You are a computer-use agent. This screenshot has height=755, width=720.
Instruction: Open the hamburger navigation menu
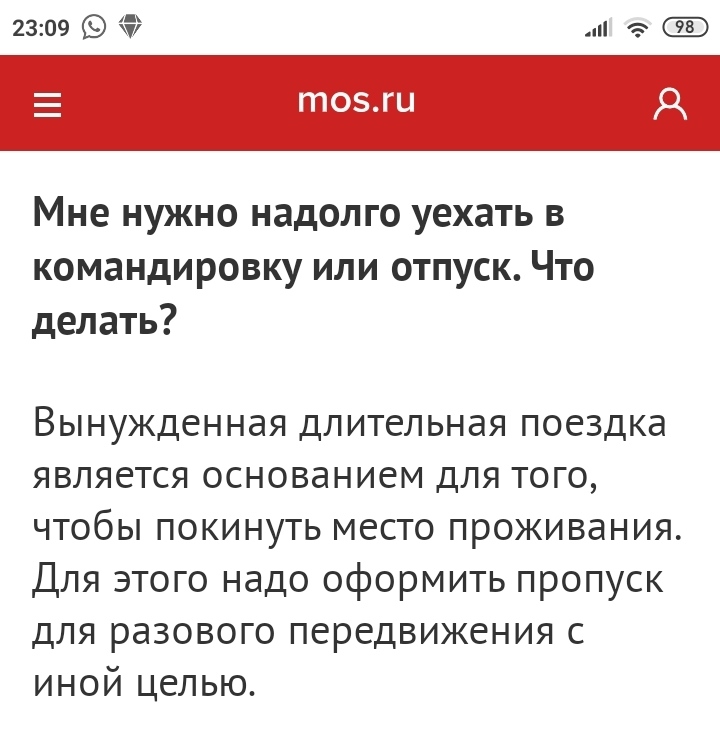(x=47, y=104)
